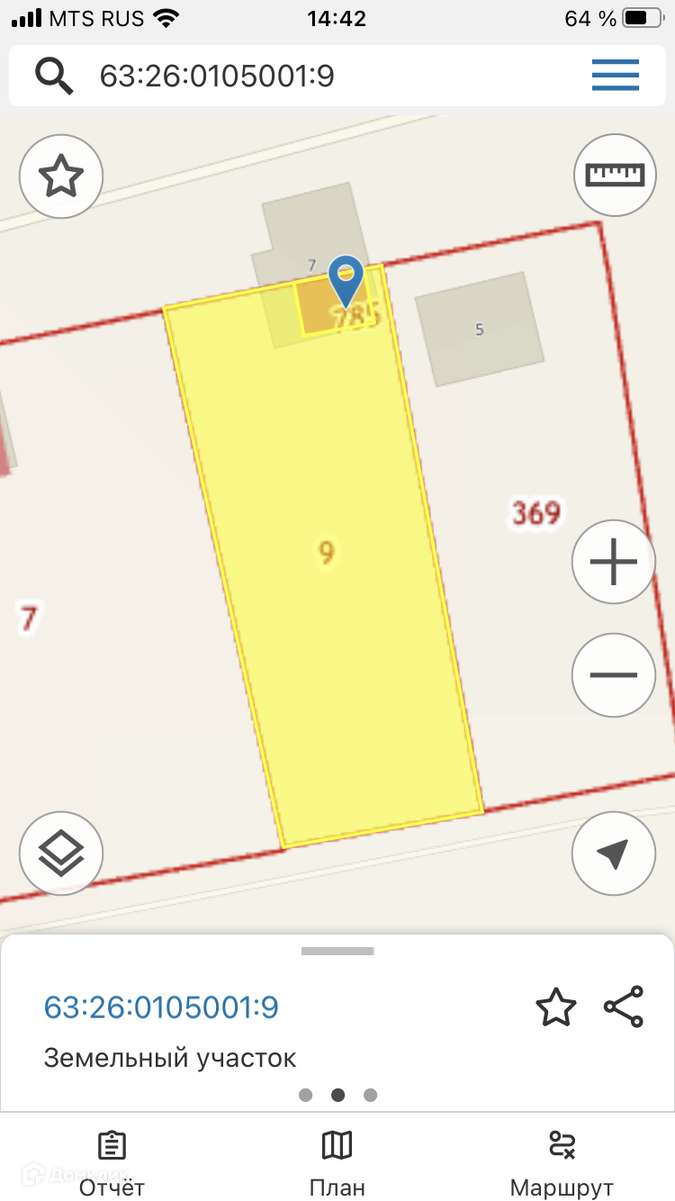Open the map layers selector
The height and width of the screenshot is (1201, 675).
(x=61, y=853)
